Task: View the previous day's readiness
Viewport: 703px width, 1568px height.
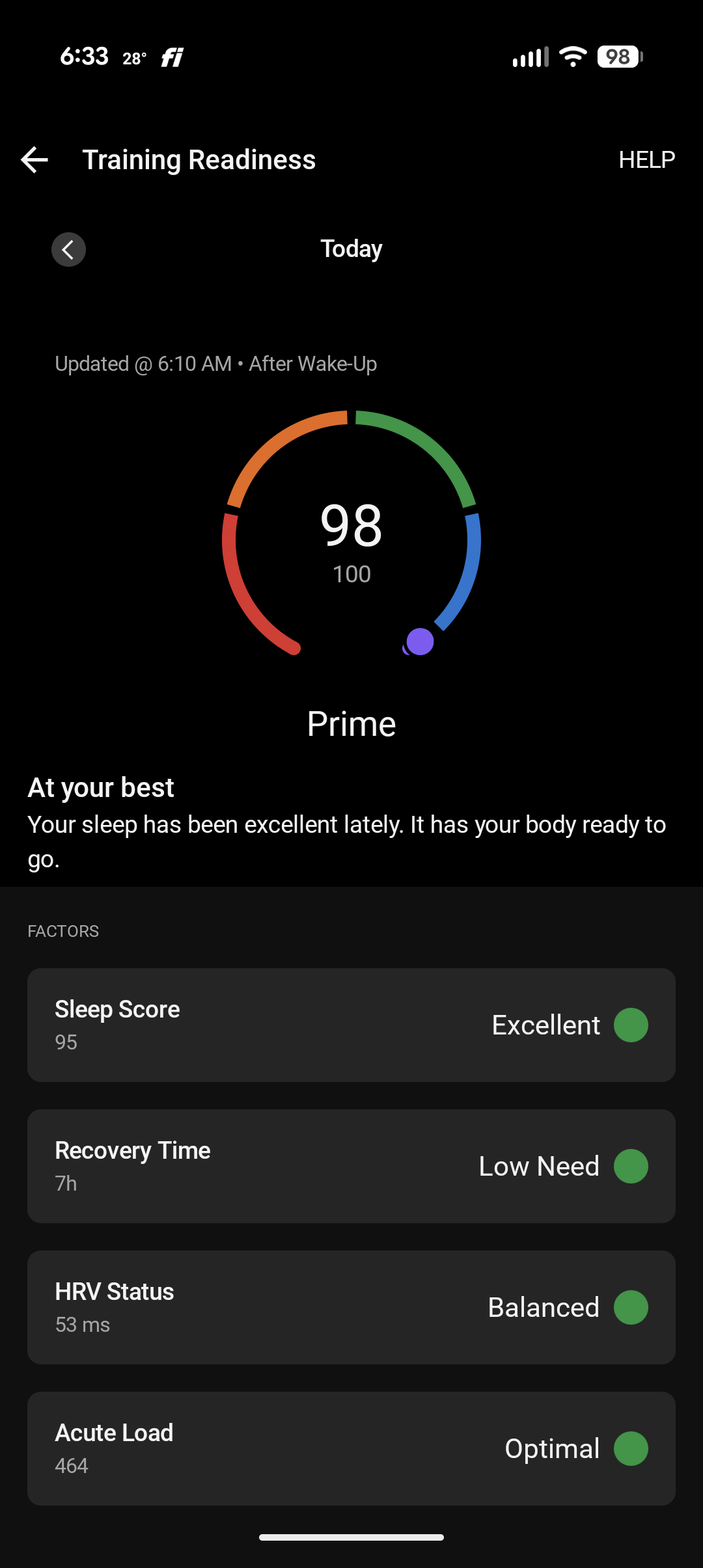Action: pos(68,249)
